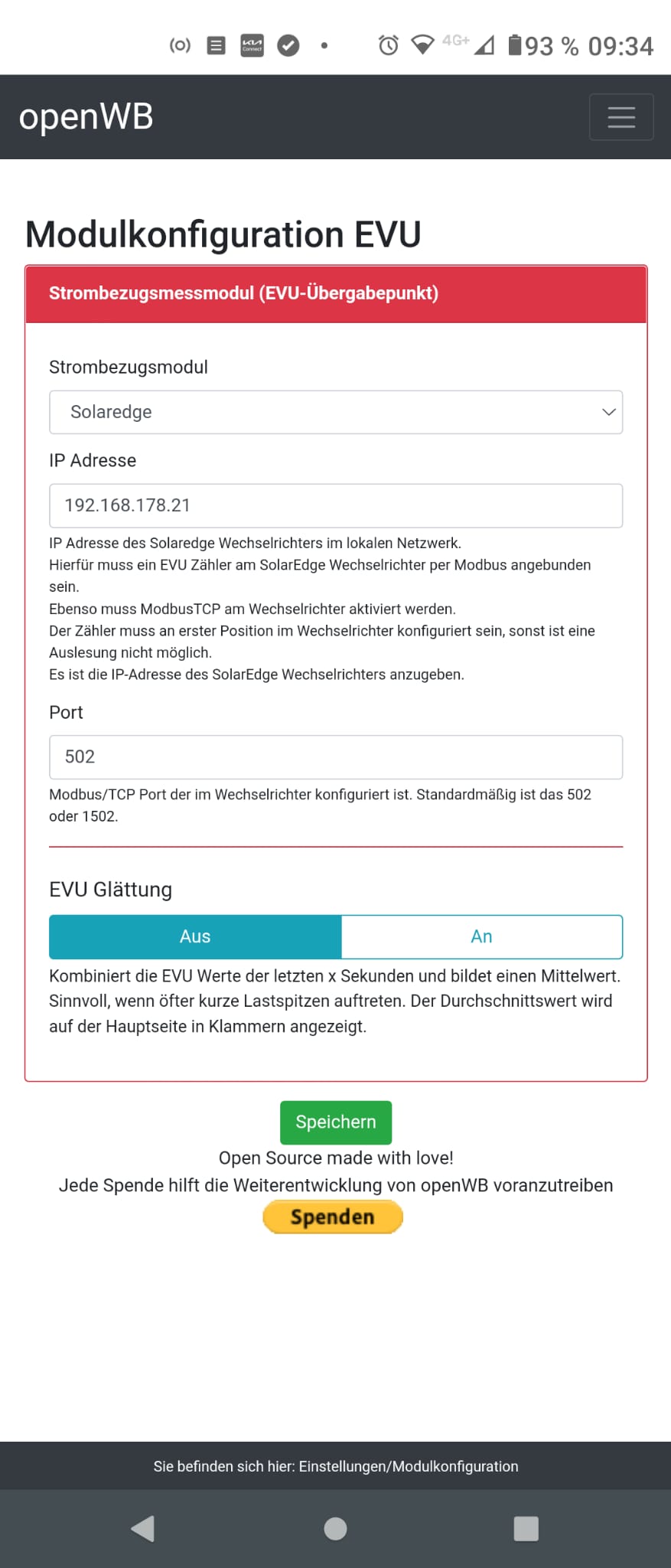Go back using system back button
The width and height of the screenshot is (671, 1568).
pos(143,1528)
